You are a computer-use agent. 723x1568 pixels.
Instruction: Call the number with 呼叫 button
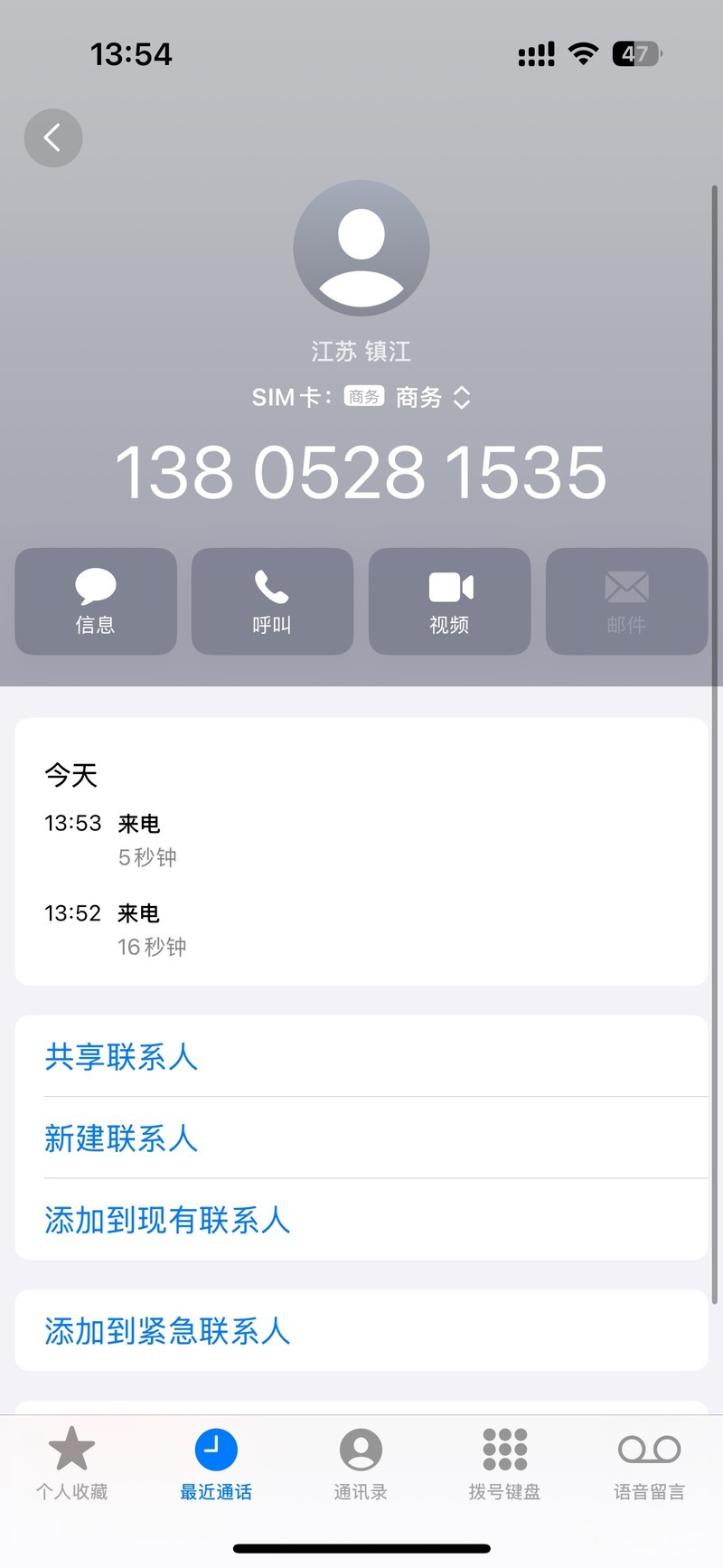tap(272, 600)
